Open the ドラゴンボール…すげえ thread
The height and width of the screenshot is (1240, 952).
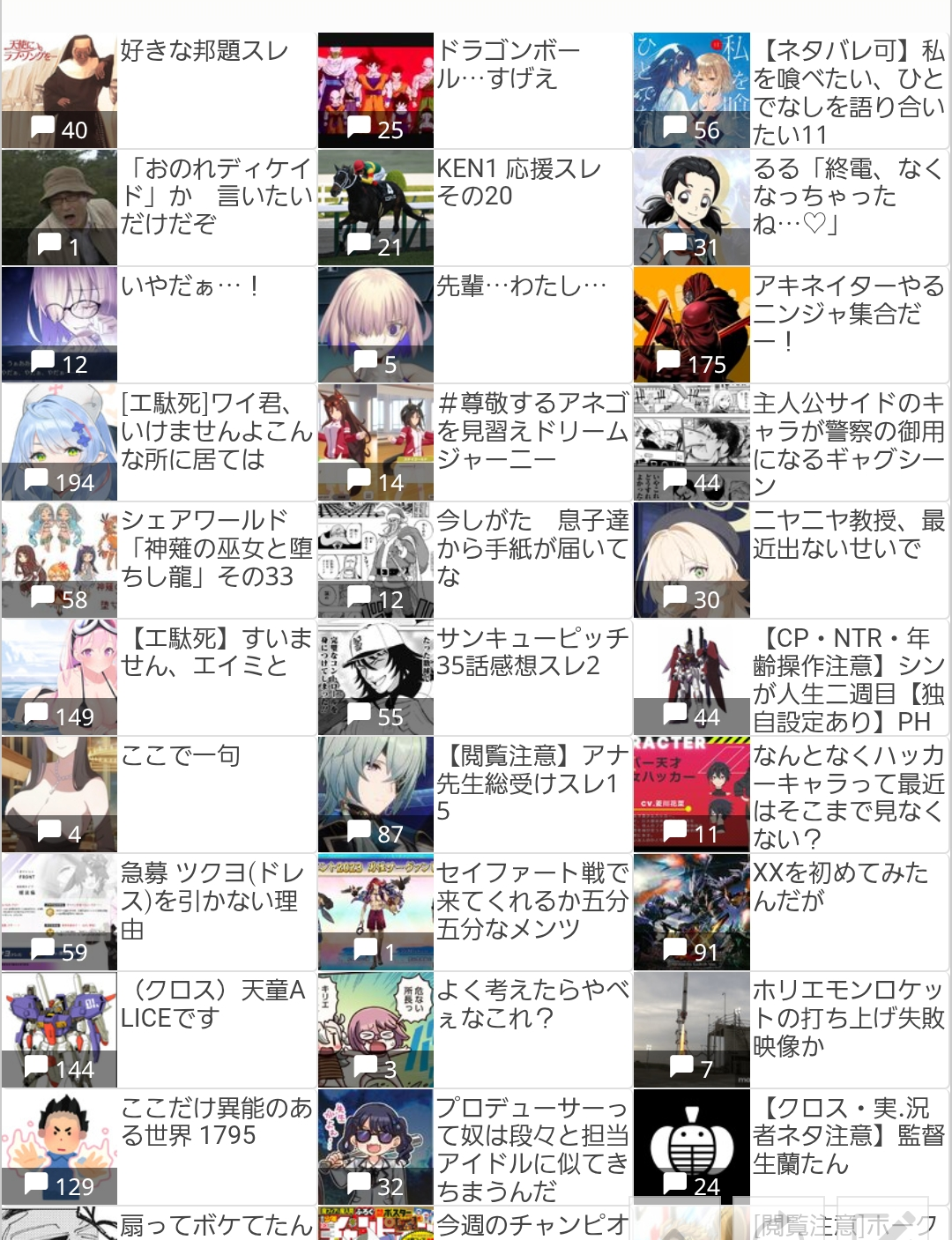pos(508,64)
